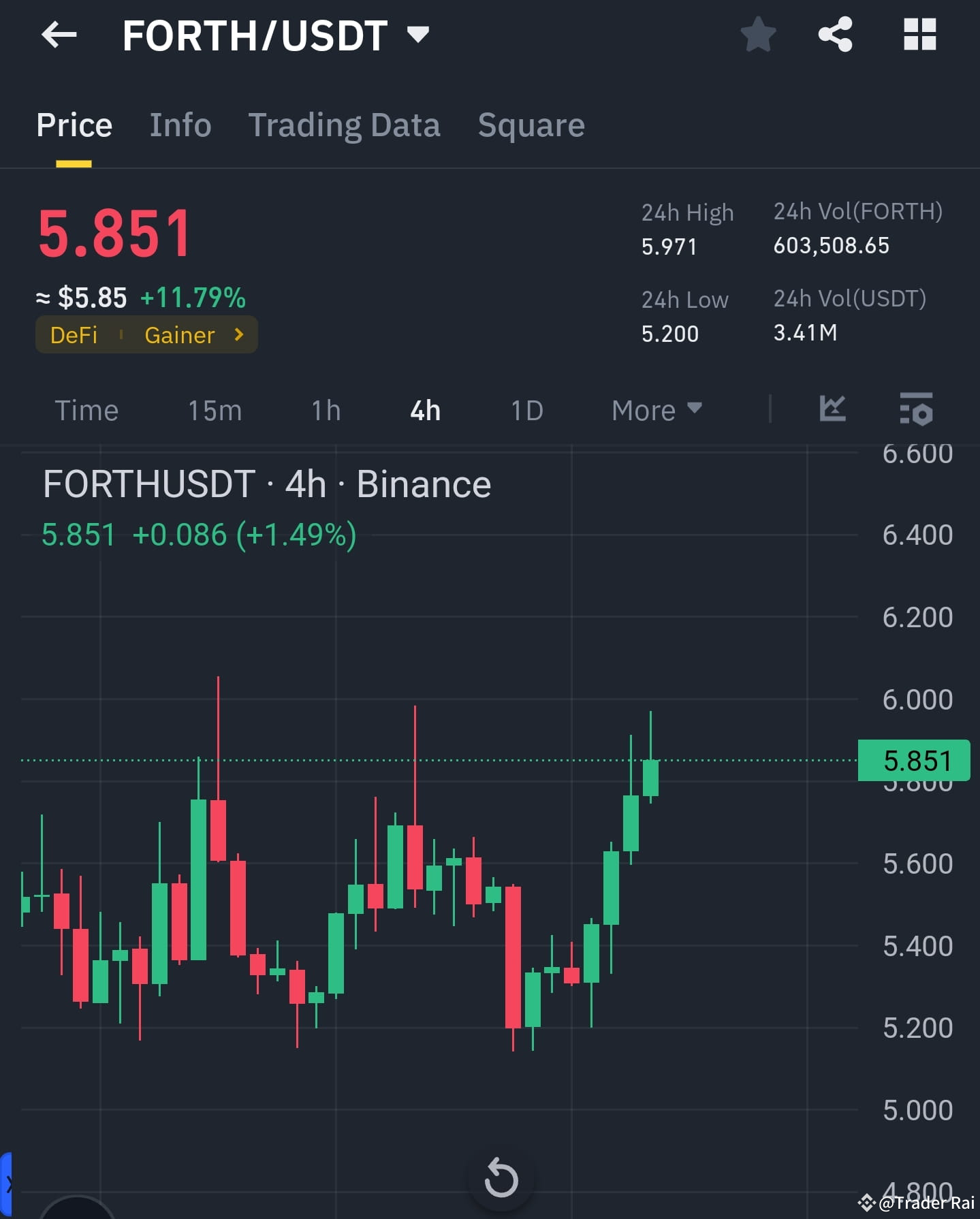Viewport: 980px width, 1219px height.
Task: Enable the 15m candle interval
Action: (x=214, y=409)
